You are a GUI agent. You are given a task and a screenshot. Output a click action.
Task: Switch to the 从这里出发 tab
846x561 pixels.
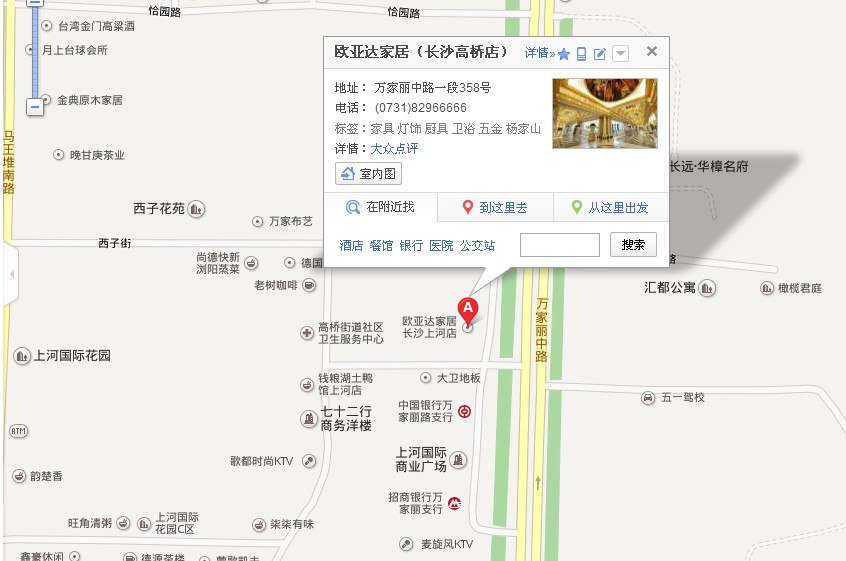(x=610, y=208)
